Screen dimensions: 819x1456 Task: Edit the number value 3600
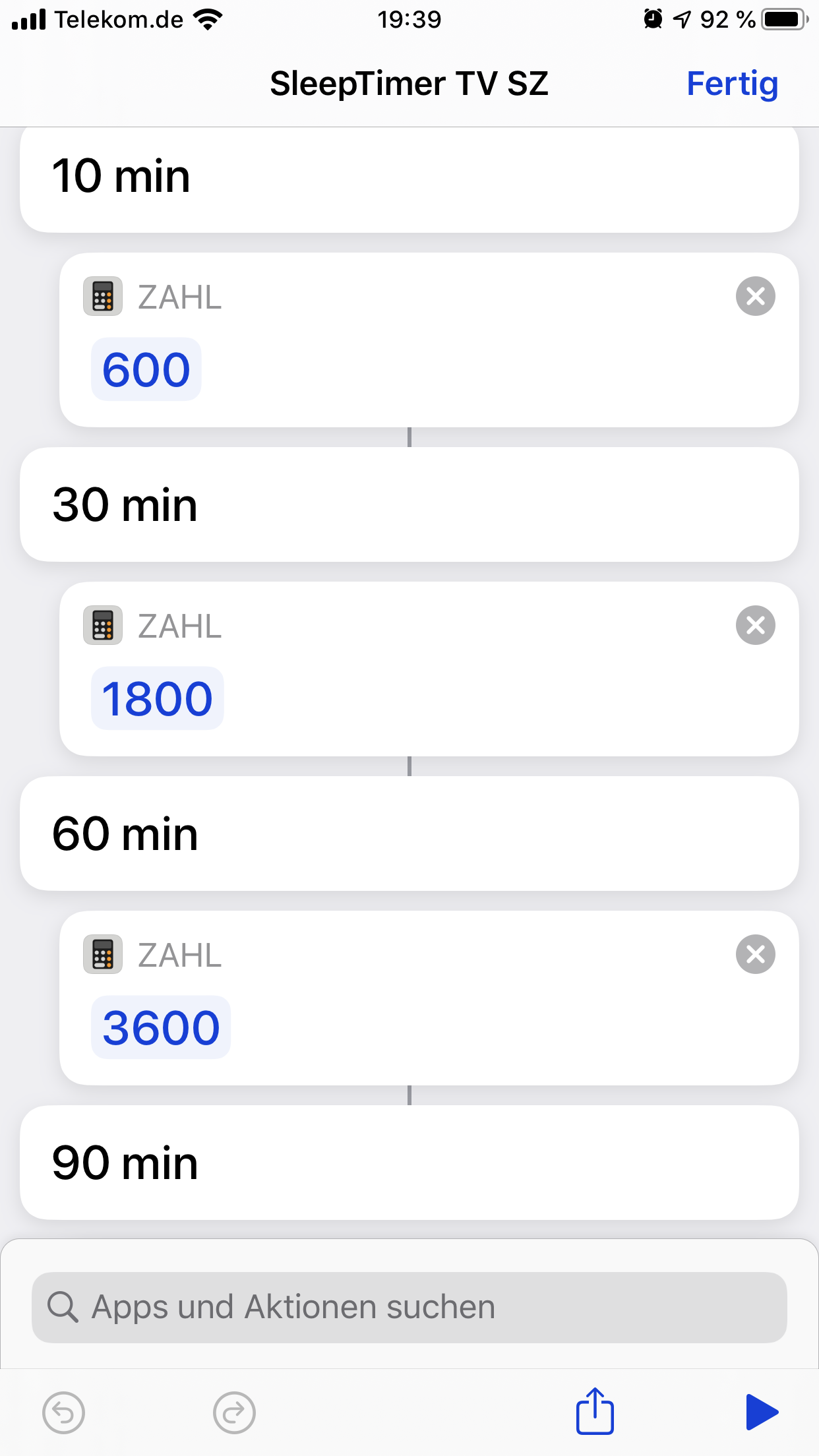tap(161, 1027)
